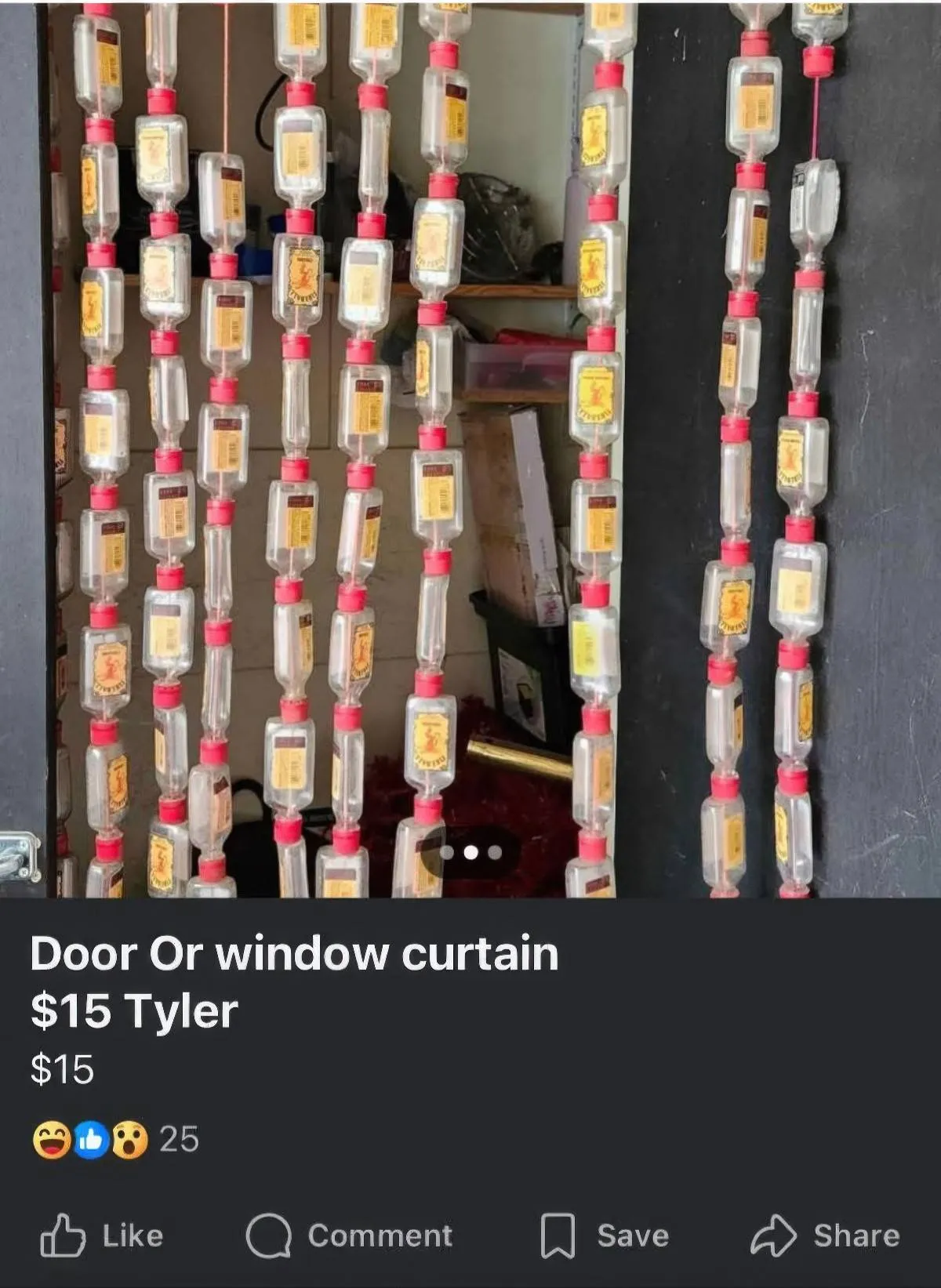View reactions on the curtain listing

click(115, 1139)
